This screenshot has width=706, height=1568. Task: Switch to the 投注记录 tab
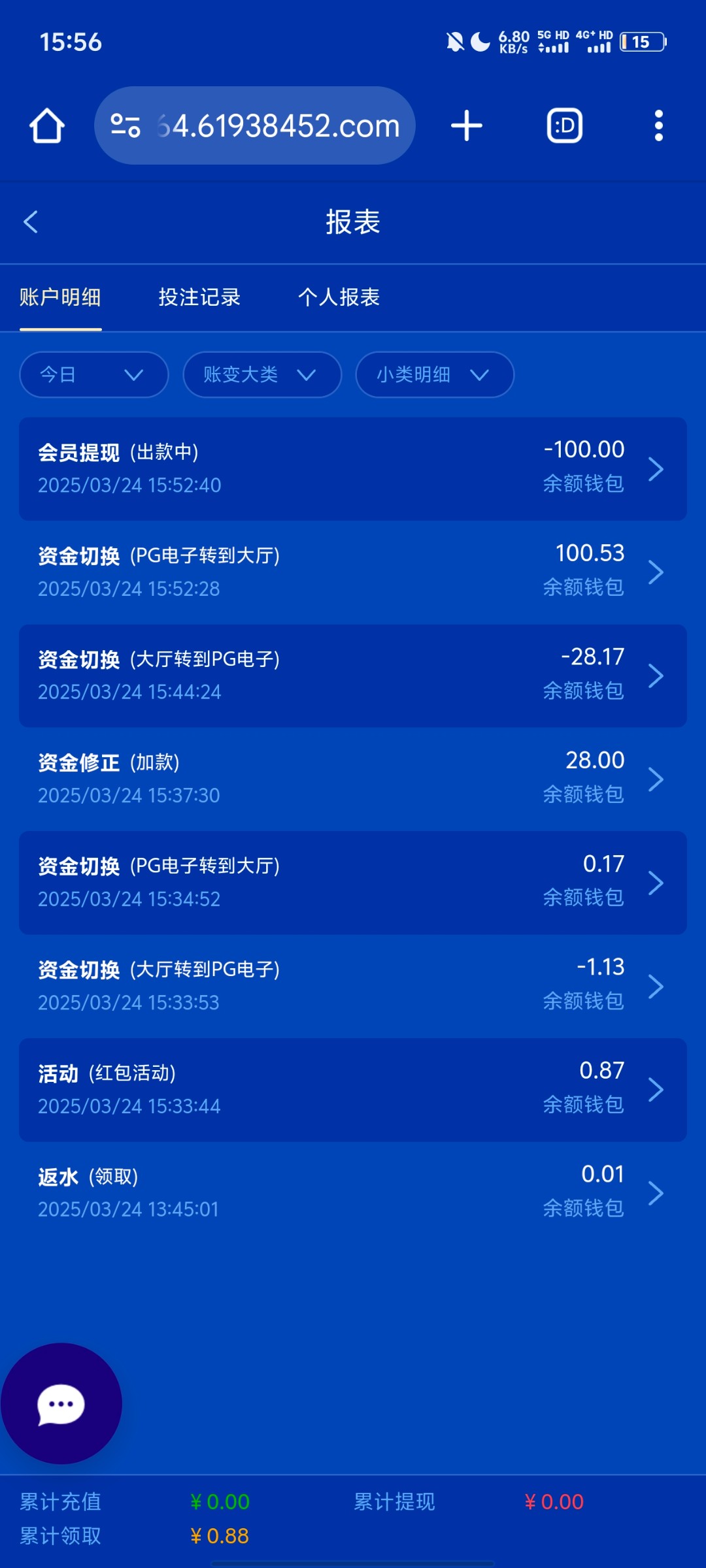(199, 297)
